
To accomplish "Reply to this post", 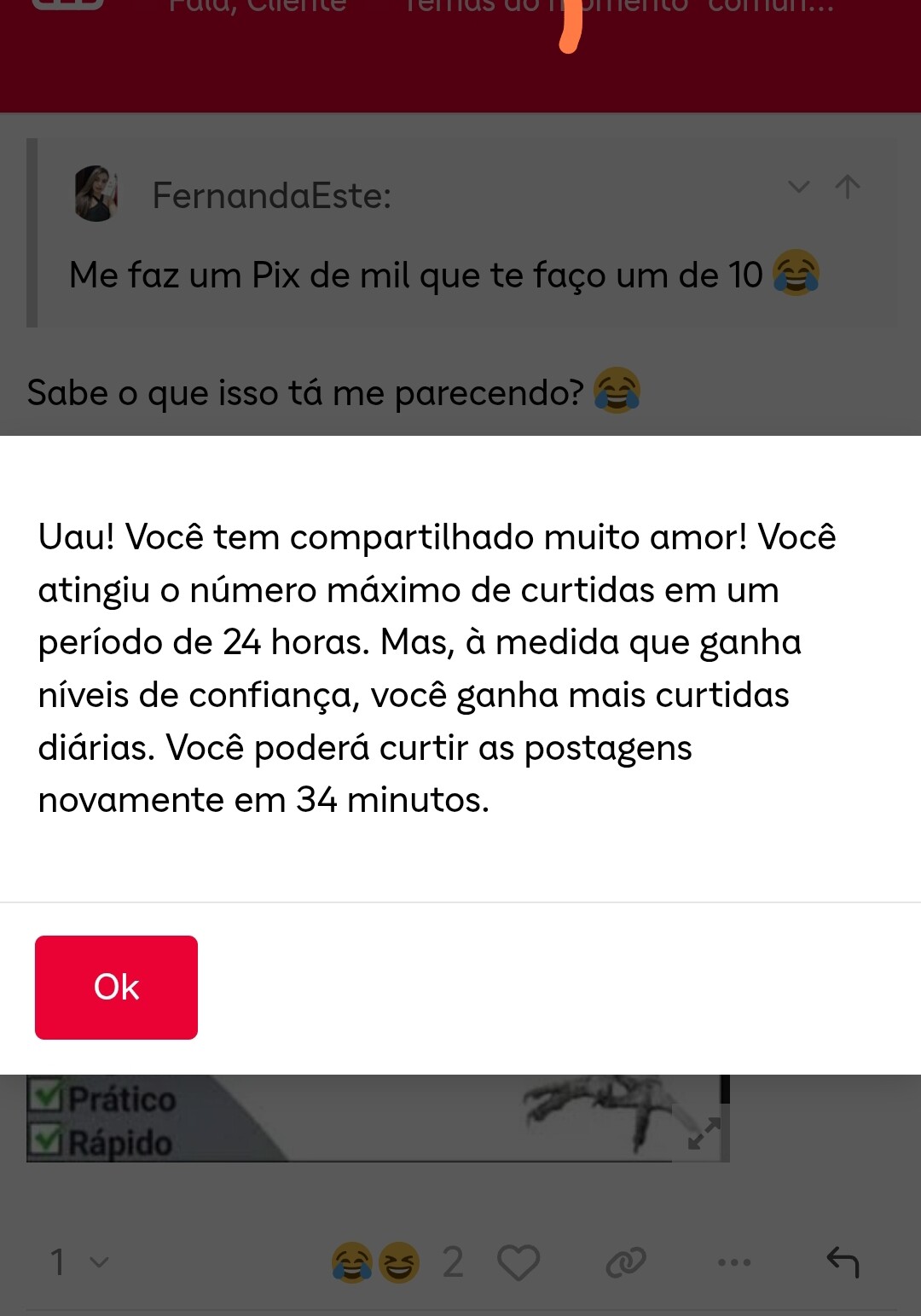I will (843, 1262).
